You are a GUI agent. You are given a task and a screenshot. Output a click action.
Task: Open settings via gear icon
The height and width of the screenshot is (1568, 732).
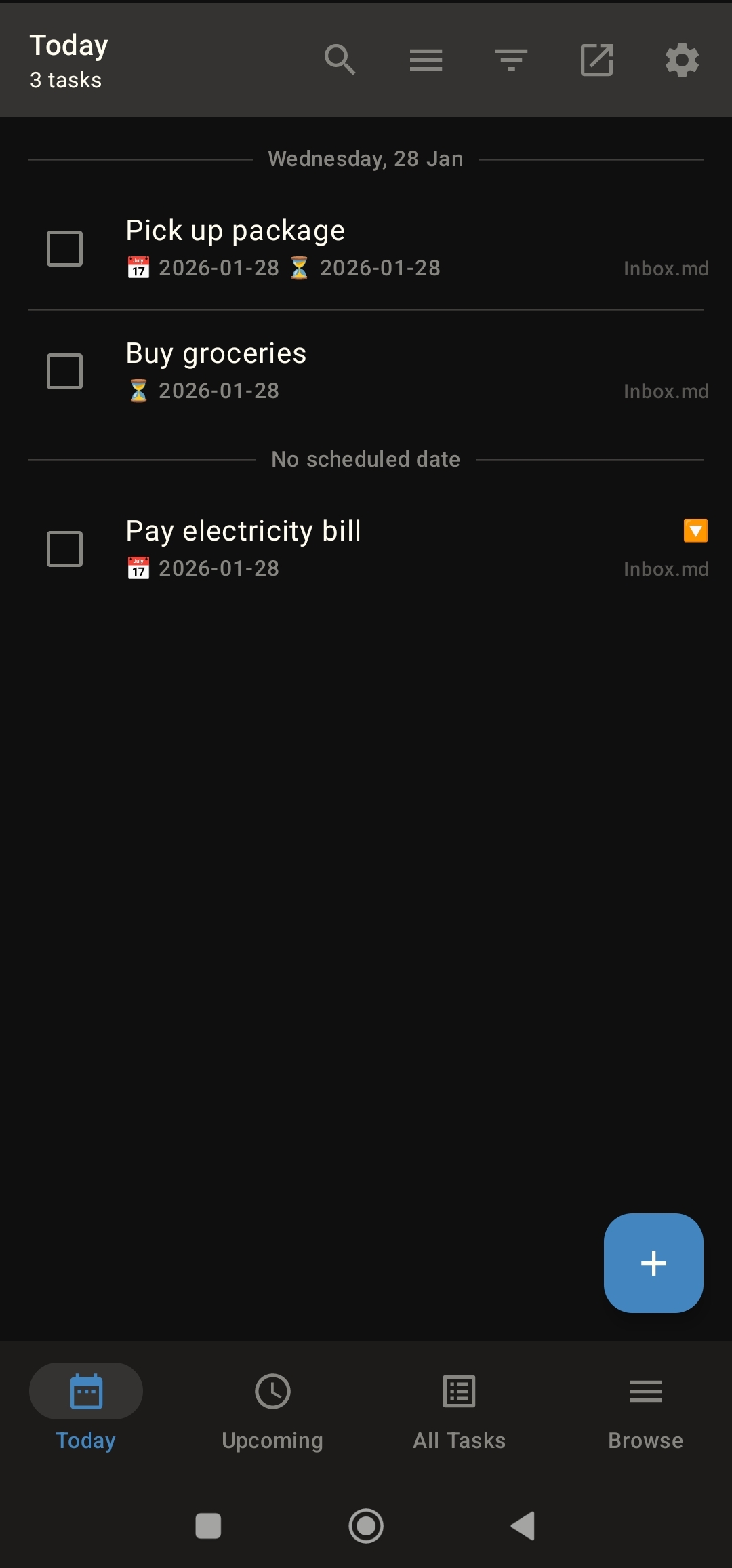click(x=682, y=60)
